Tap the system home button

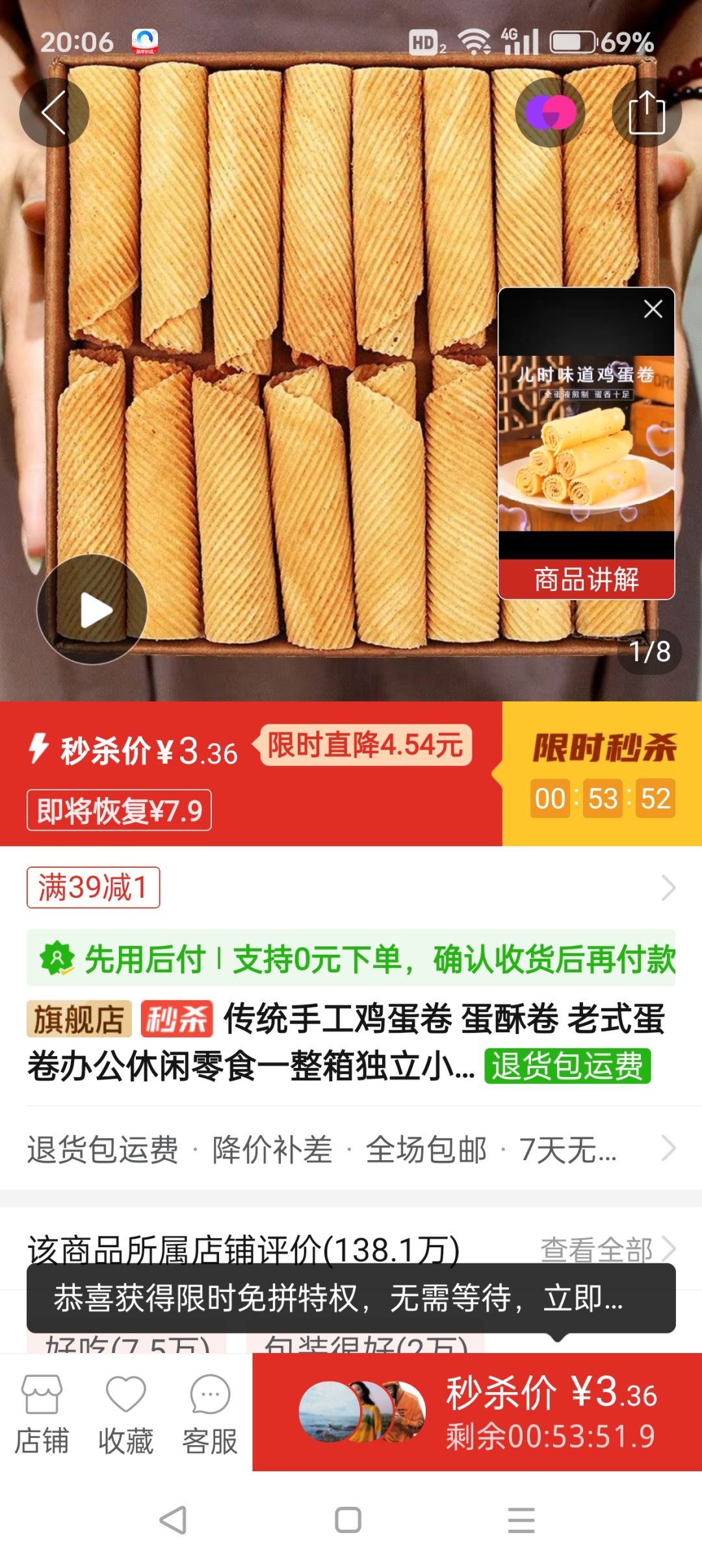(x=348, y=1520)
